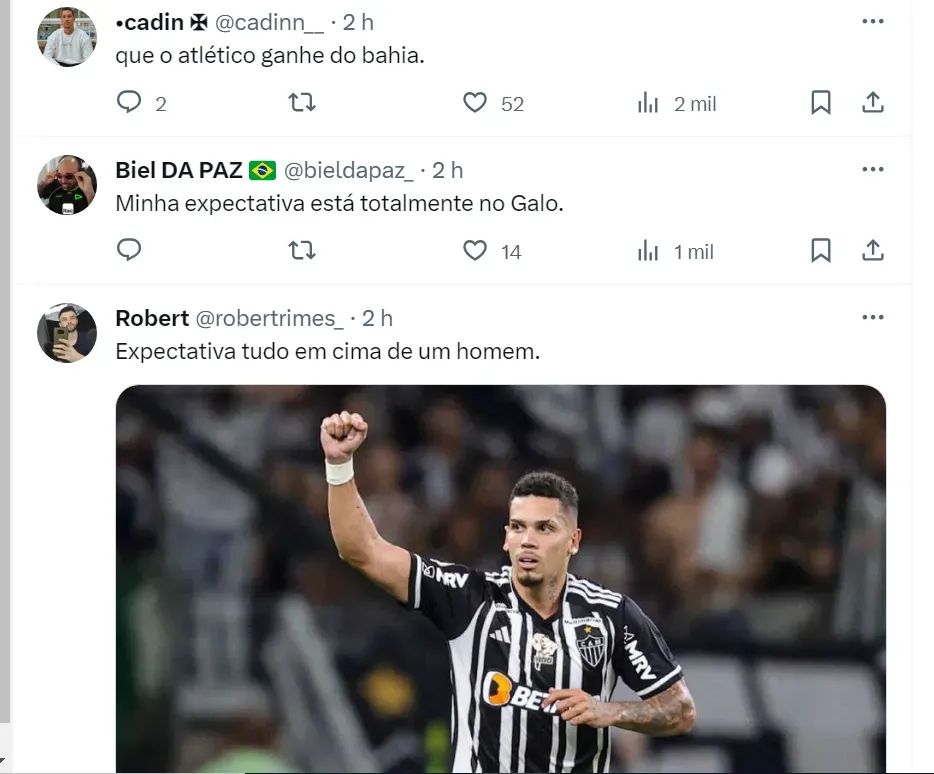Like cadin's tweet about atlético
This screenshot has height=774, width=934.
(475, 103)
